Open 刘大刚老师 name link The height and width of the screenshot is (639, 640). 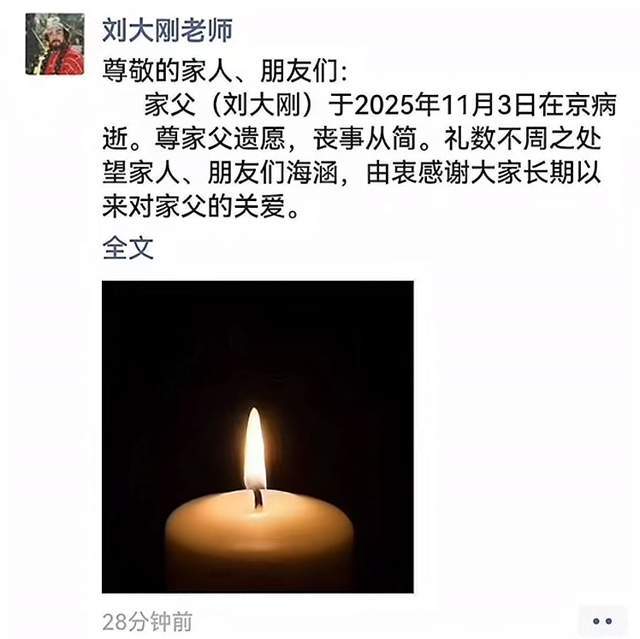tap(168, 30)
